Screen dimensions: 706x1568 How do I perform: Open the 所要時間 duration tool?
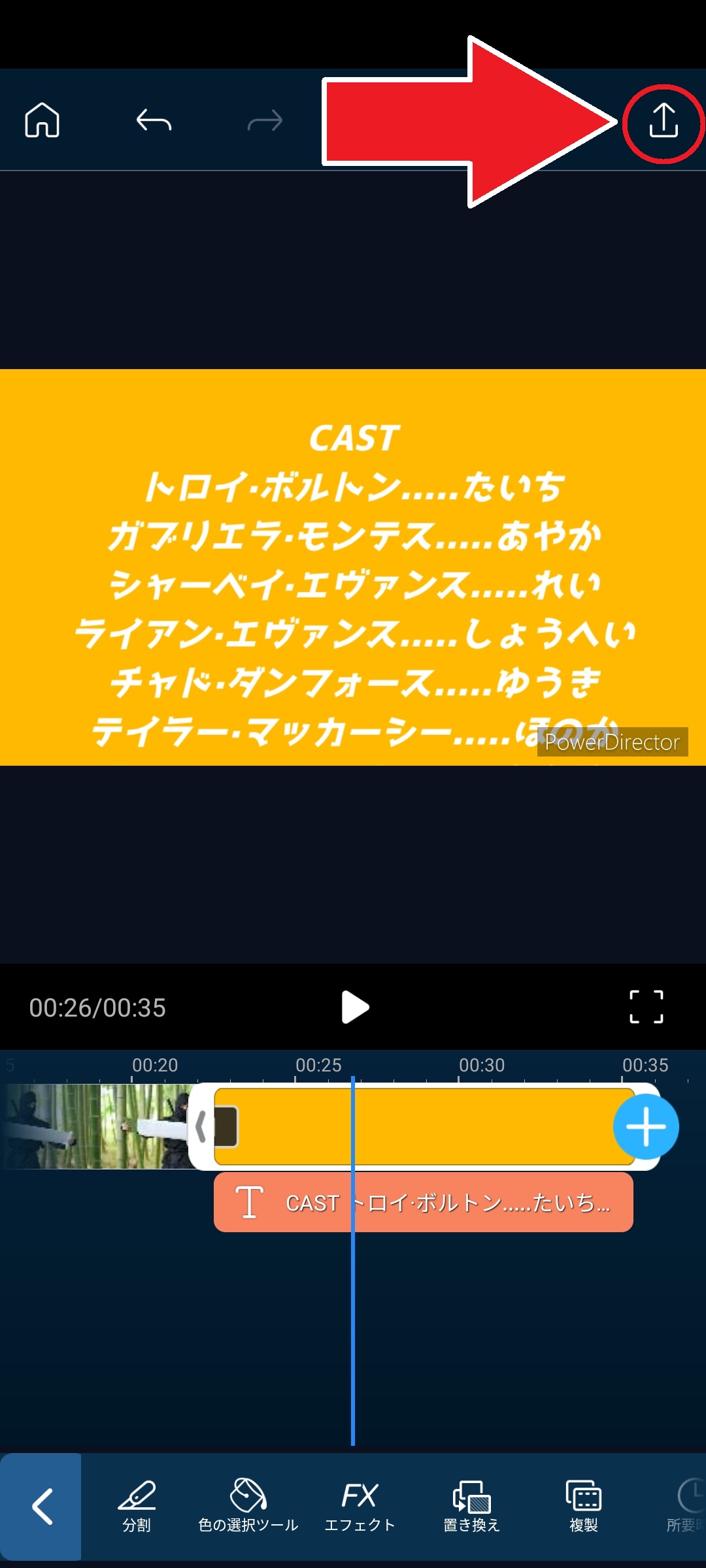(x=688, y=1507)
